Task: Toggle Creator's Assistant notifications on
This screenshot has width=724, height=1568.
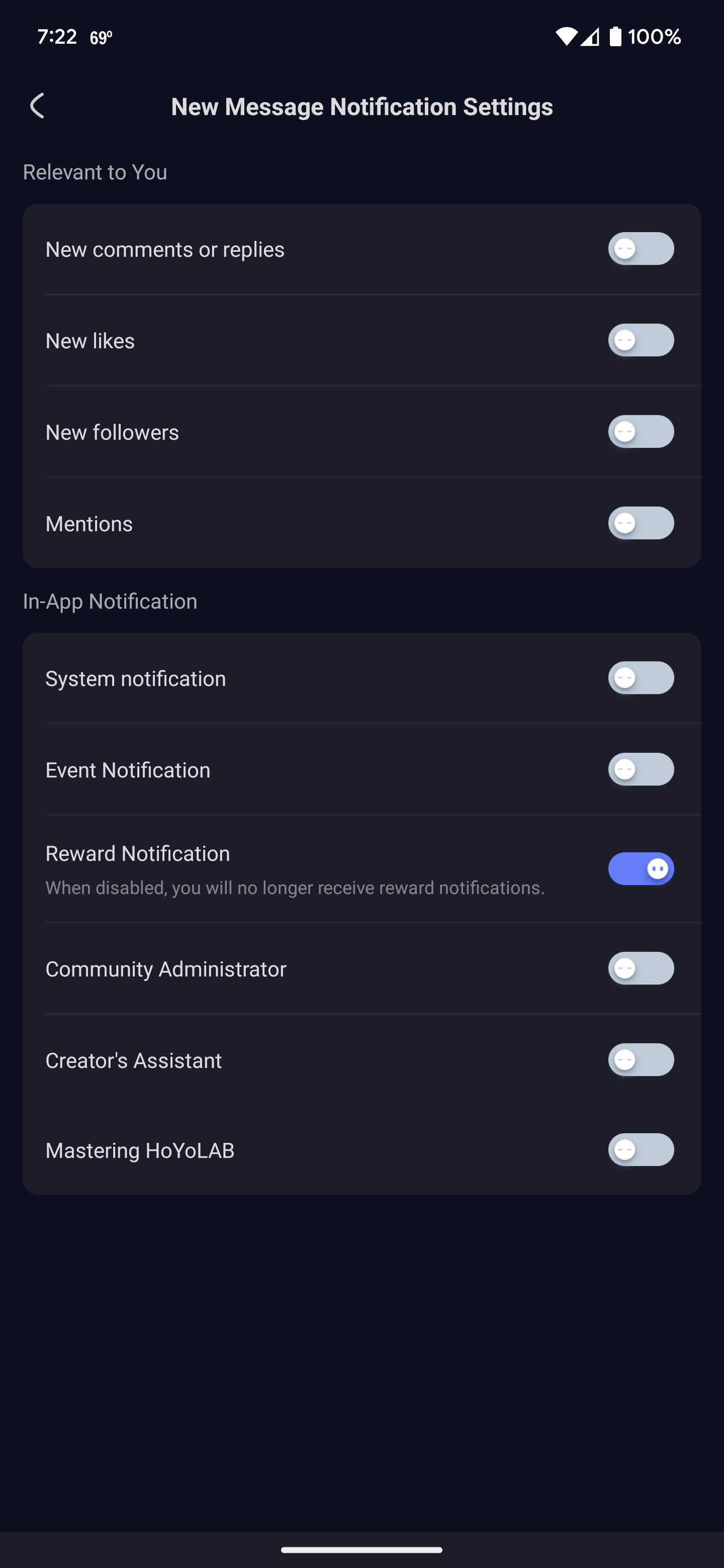Action: click(641, 1059)
